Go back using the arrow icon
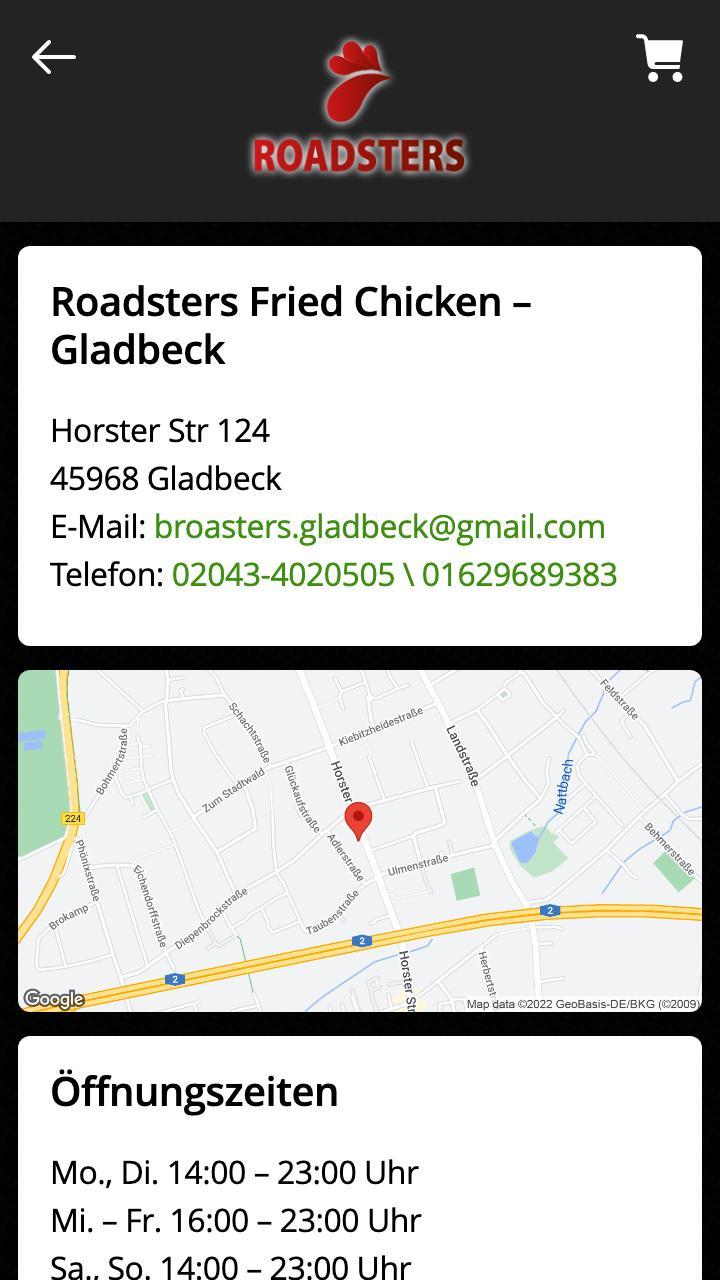 pos(54,58)
